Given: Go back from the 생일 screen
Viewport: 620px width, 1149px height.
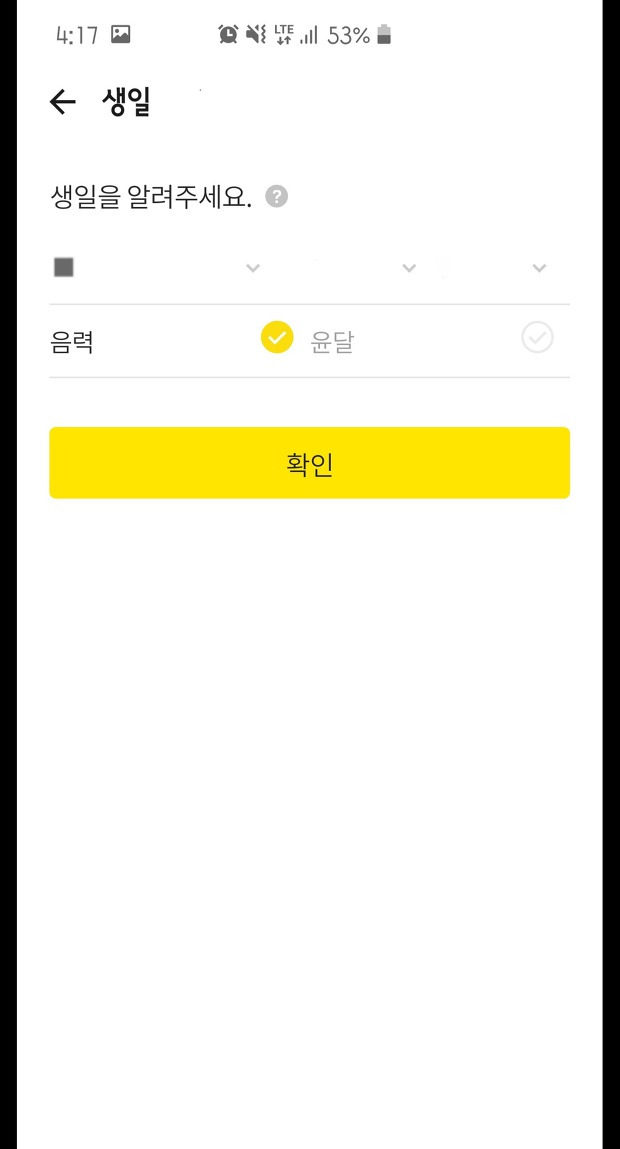Looking at the screenshot, I should point(62,102).
